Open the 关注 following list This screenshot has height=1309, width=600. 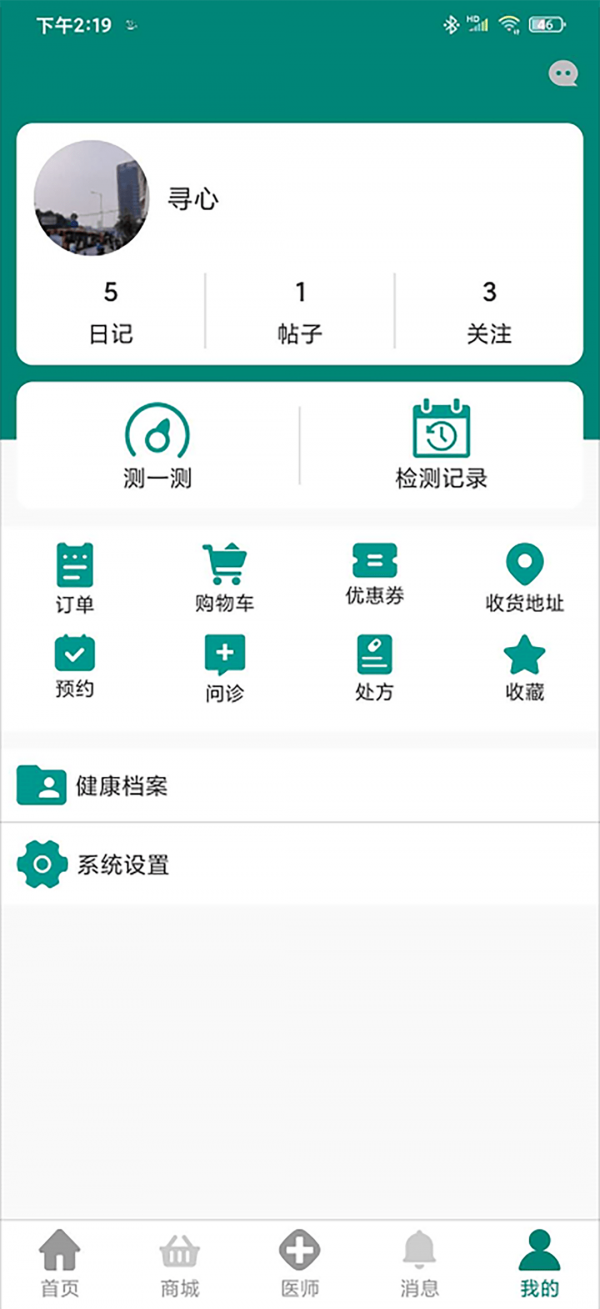click(x=489, y=311)
